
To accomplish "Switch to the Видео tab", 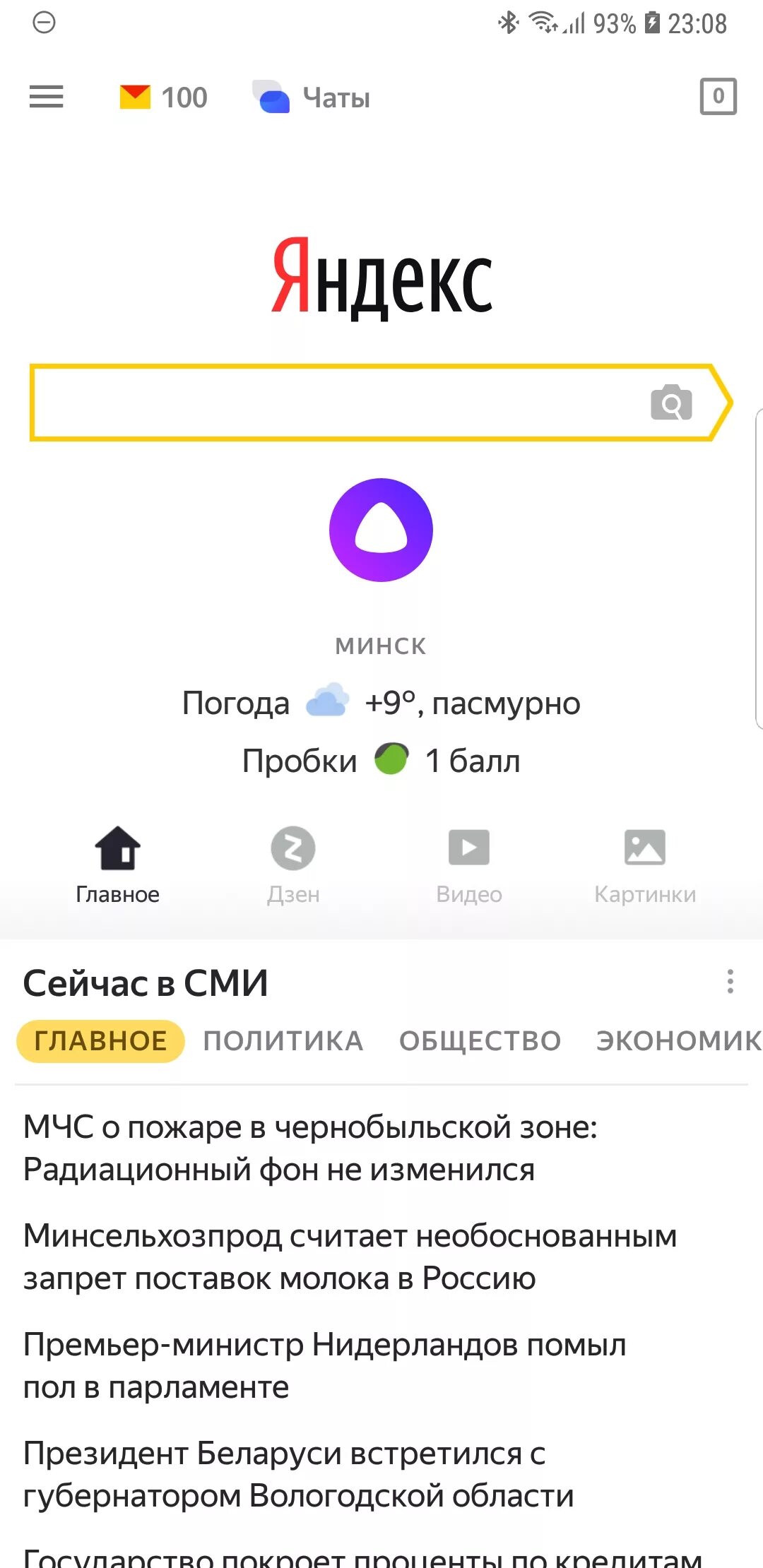I will (x=469, y=865).
